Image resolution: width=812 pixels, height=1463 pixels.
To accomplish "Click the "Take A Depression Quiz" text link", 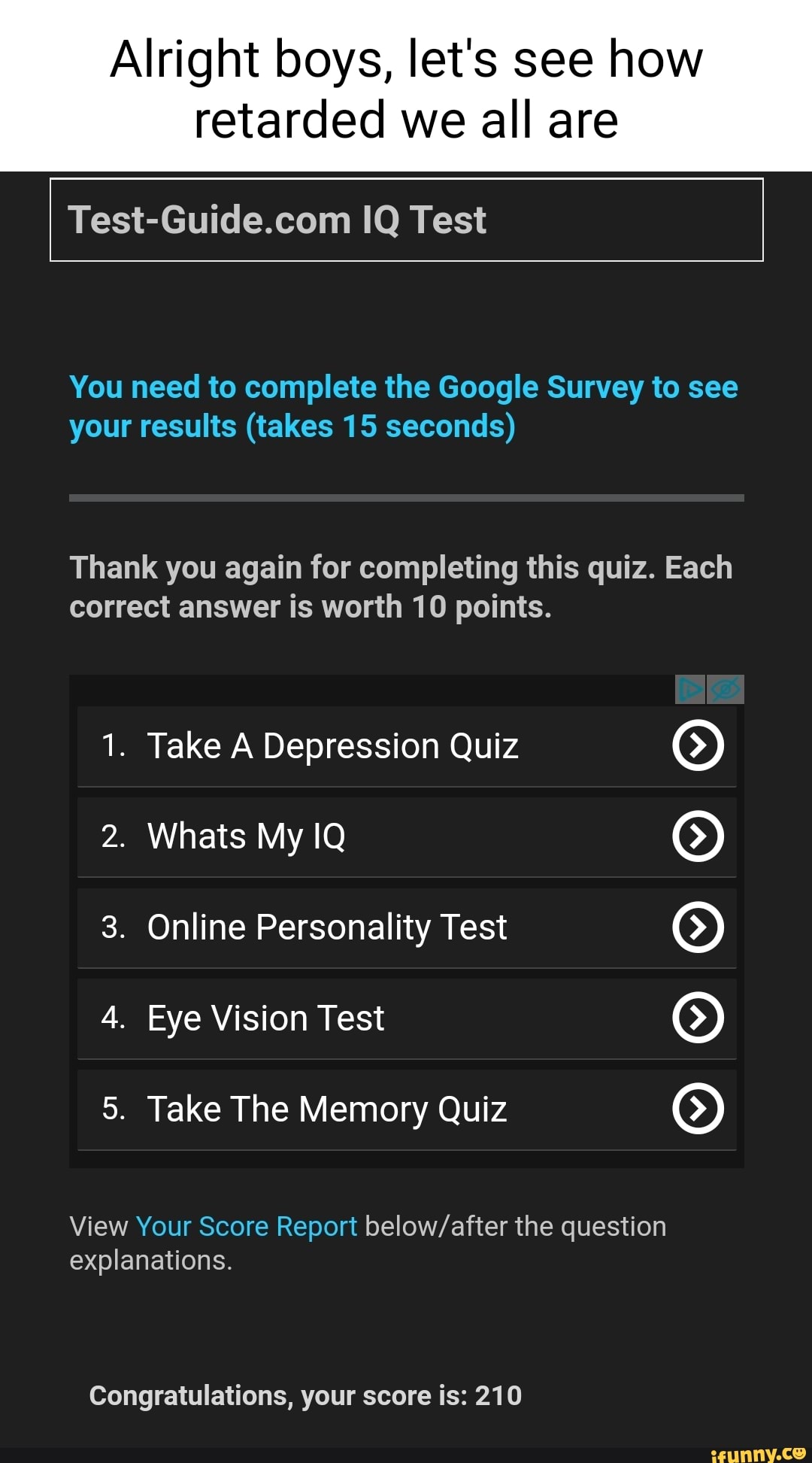I will coord(333,745).
